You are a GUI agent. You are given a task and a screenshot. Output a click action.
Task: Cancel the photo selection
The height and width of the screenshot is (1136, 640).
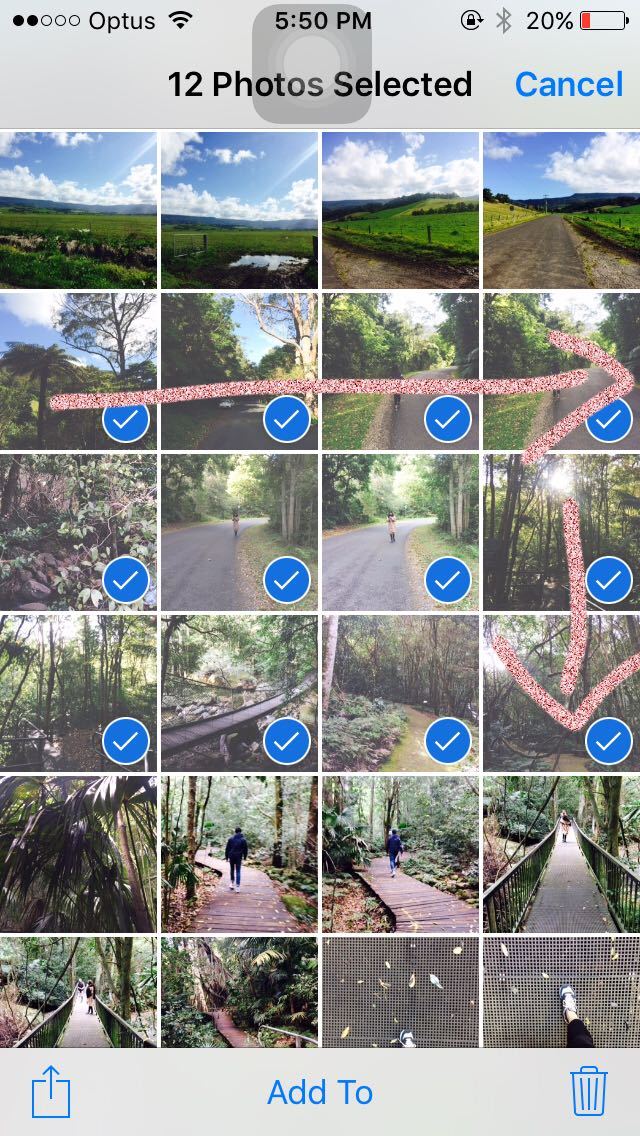[x=568, y=85]
